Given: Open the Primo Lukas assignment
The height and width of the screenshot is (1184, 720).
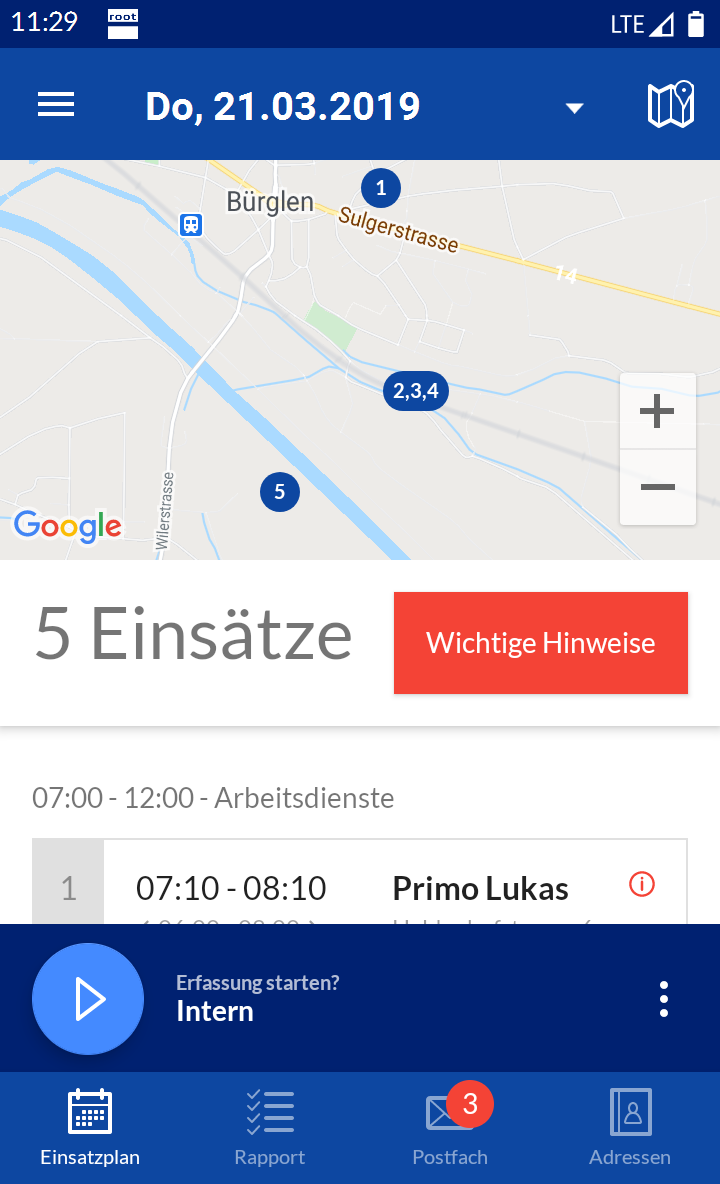Looking at the screenshot, I should [x=359, y=882].
